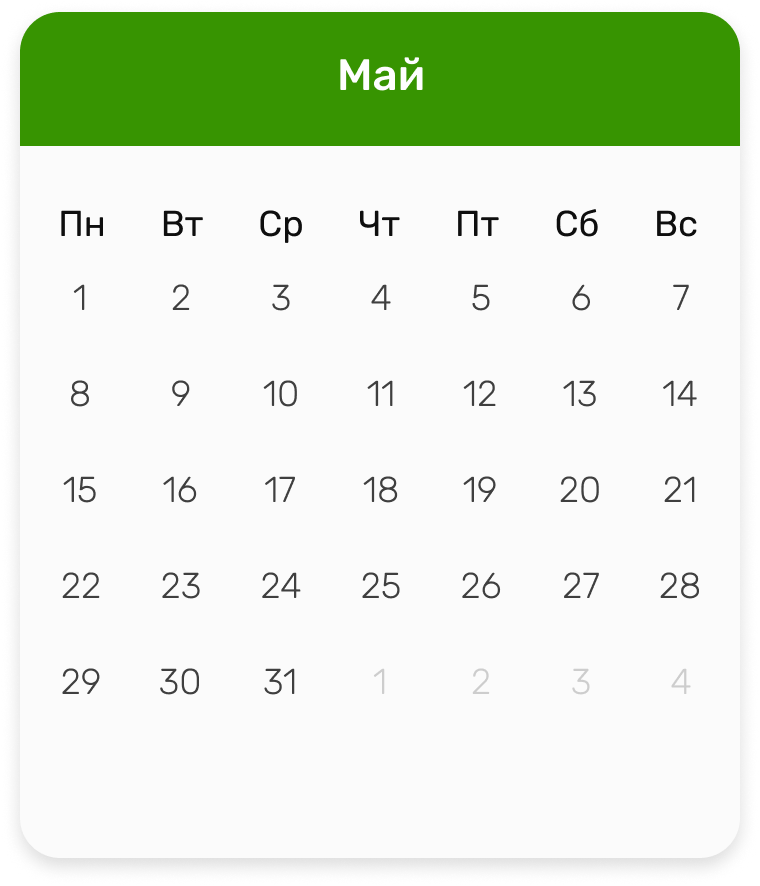Tap Saturday, May 20
Viewport: 760px width, 886px height.
coord(580,490)
